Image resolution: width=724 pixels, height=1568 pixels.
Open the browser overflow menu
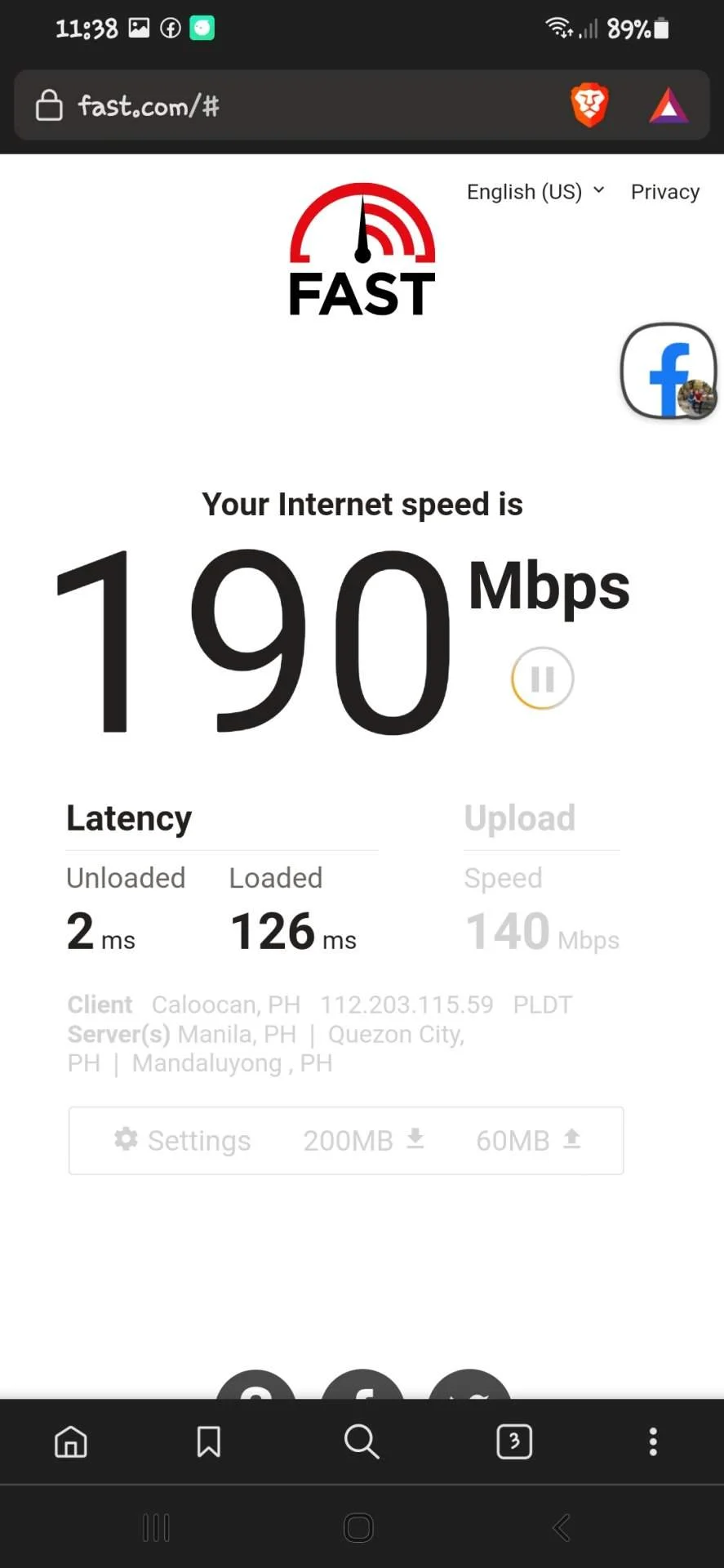pyautogui.click(x=653, y=1441)
